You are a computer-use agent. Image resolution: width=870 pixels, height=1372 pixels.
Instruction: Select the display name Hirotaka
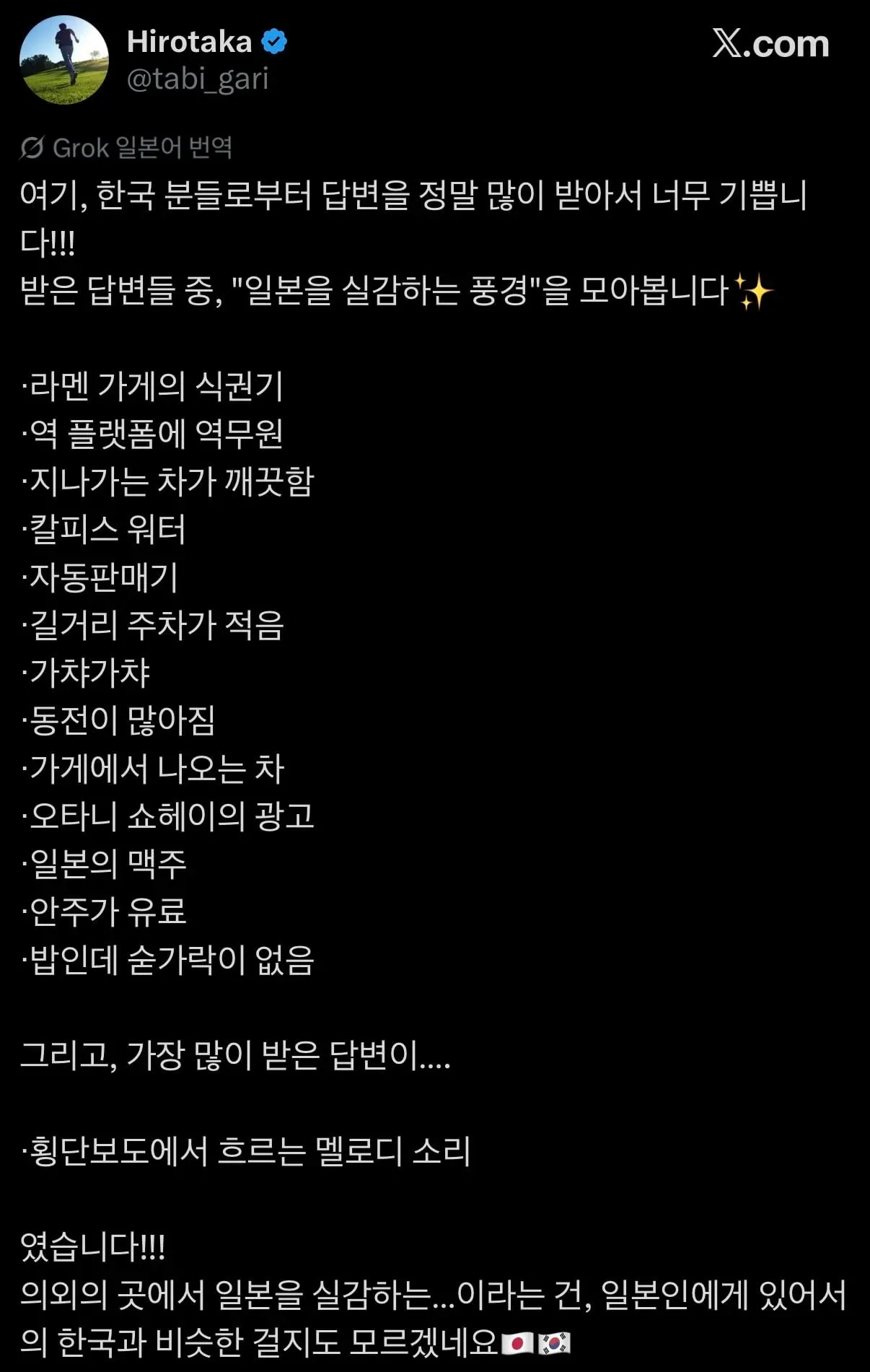click(190, 42)
